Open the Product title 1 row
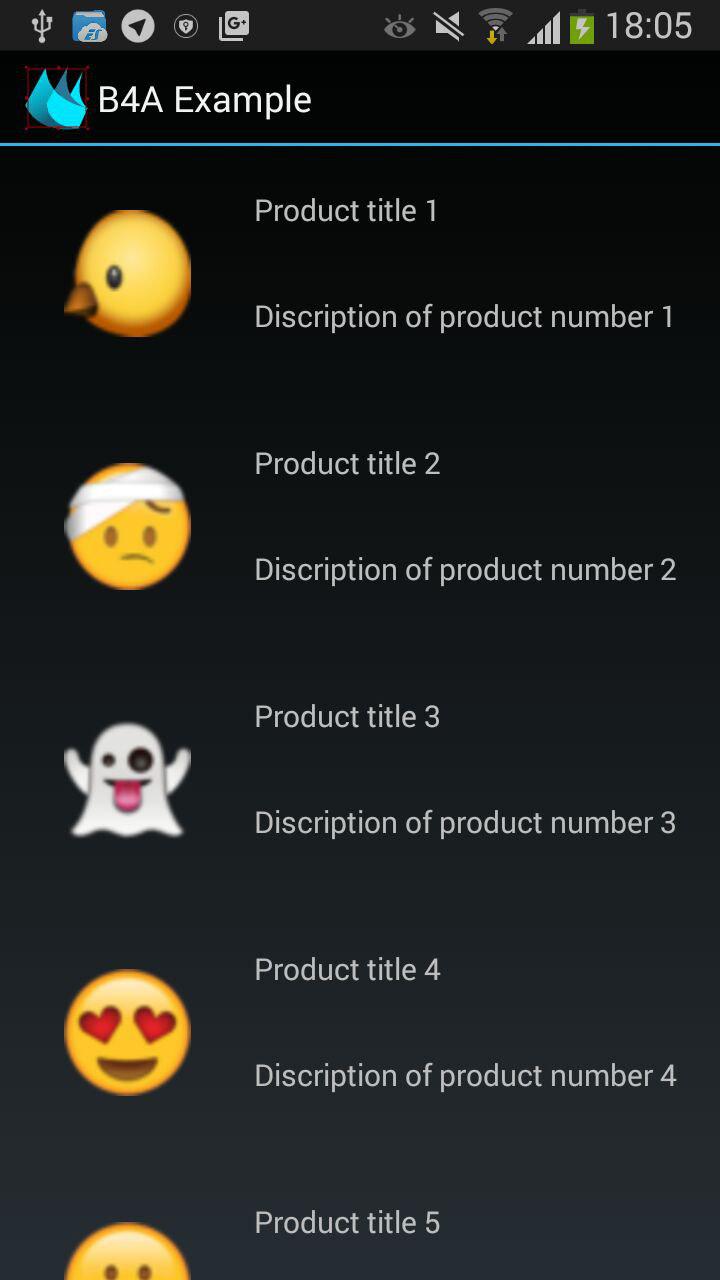 coord(360,273)
